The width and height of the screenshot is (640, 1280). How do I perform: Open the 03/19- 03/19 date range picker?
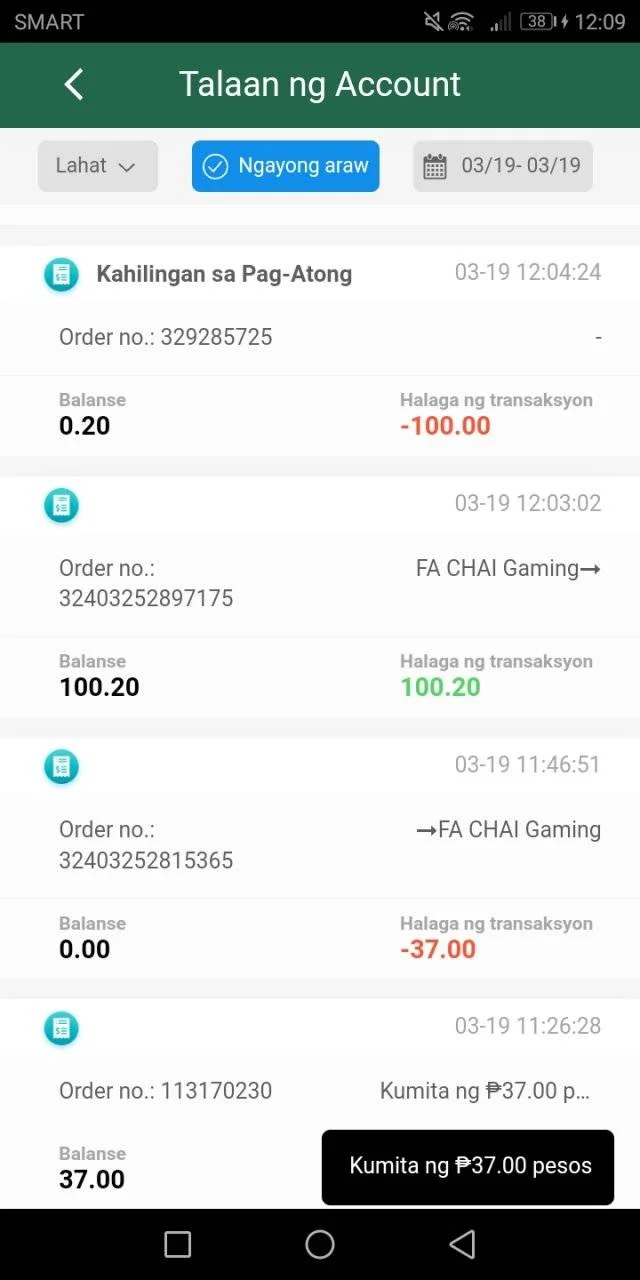(x=503, y=166)
